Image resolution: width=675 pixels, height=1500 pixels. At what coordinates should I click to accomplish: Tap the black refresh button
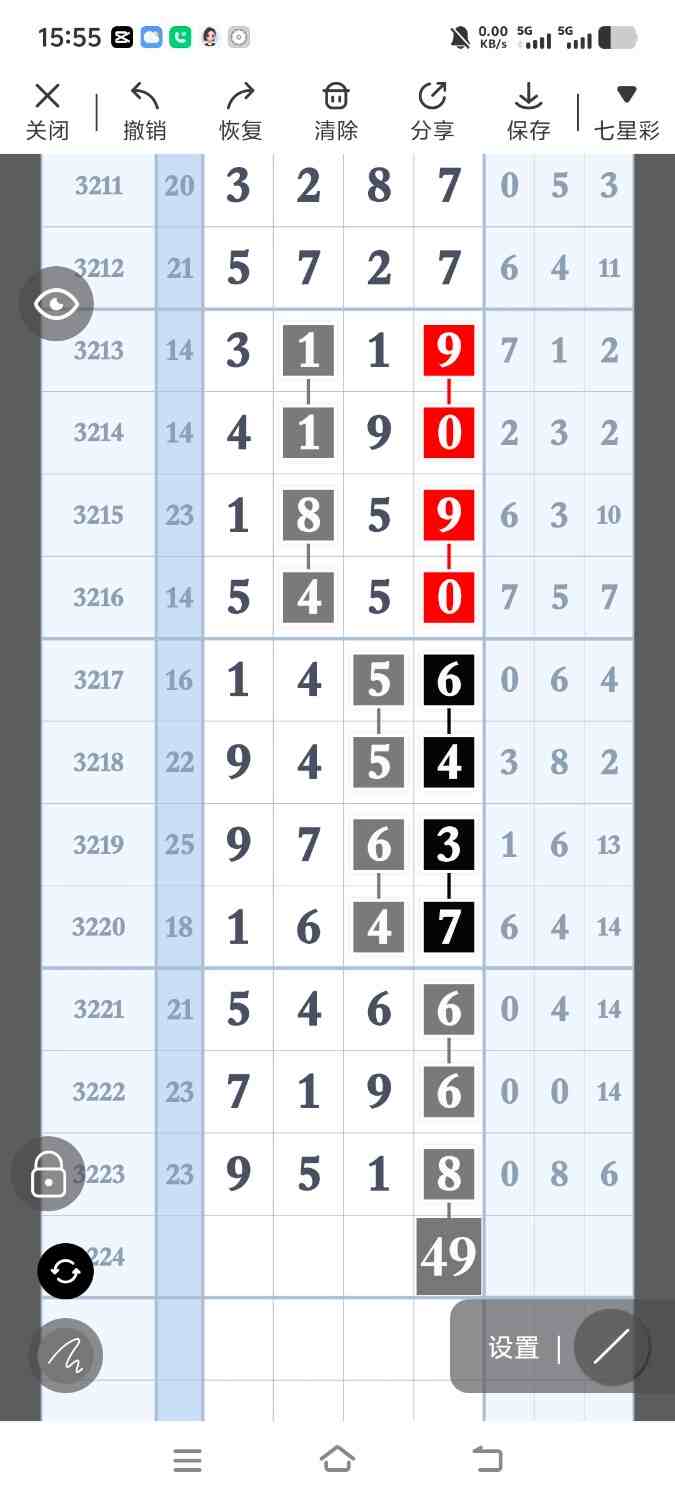66,1271
